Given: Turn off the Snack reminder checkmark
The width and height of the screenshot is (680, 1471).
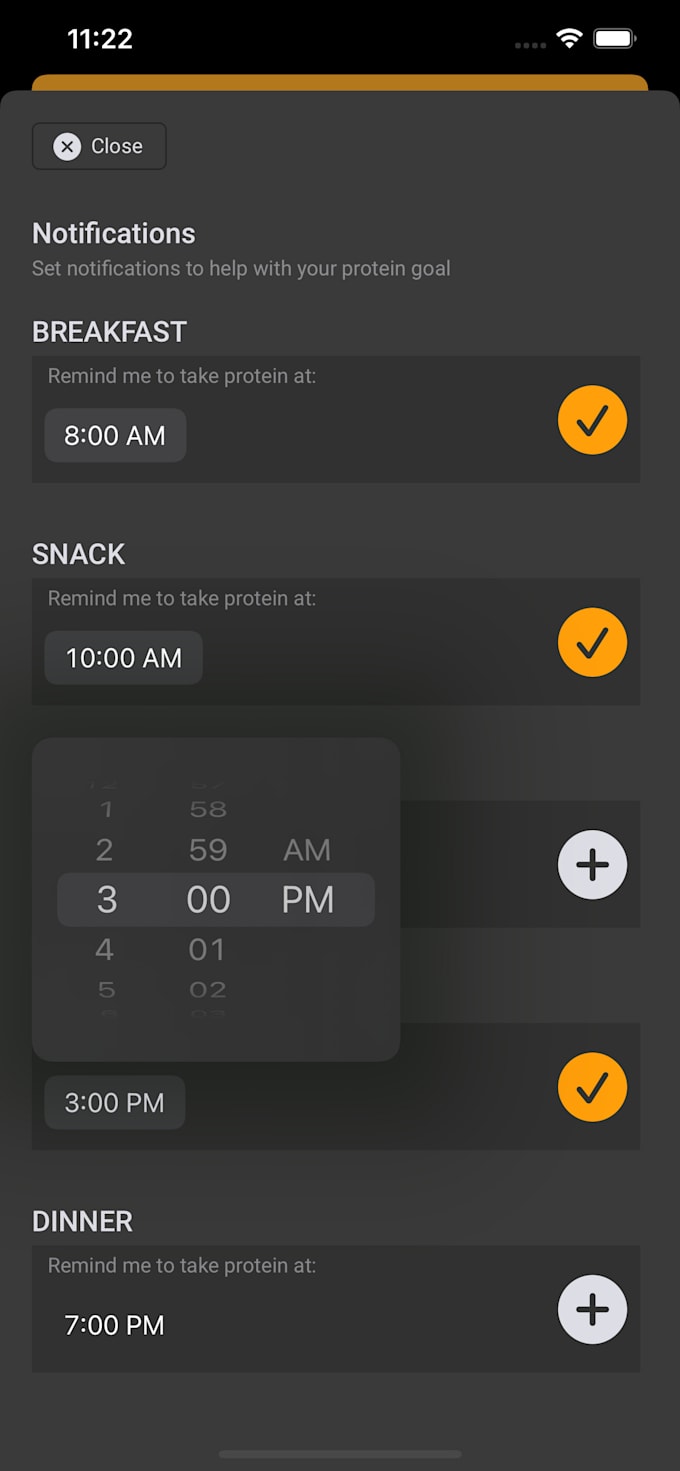Looking at the screenshot, I should tap(592, 642).
